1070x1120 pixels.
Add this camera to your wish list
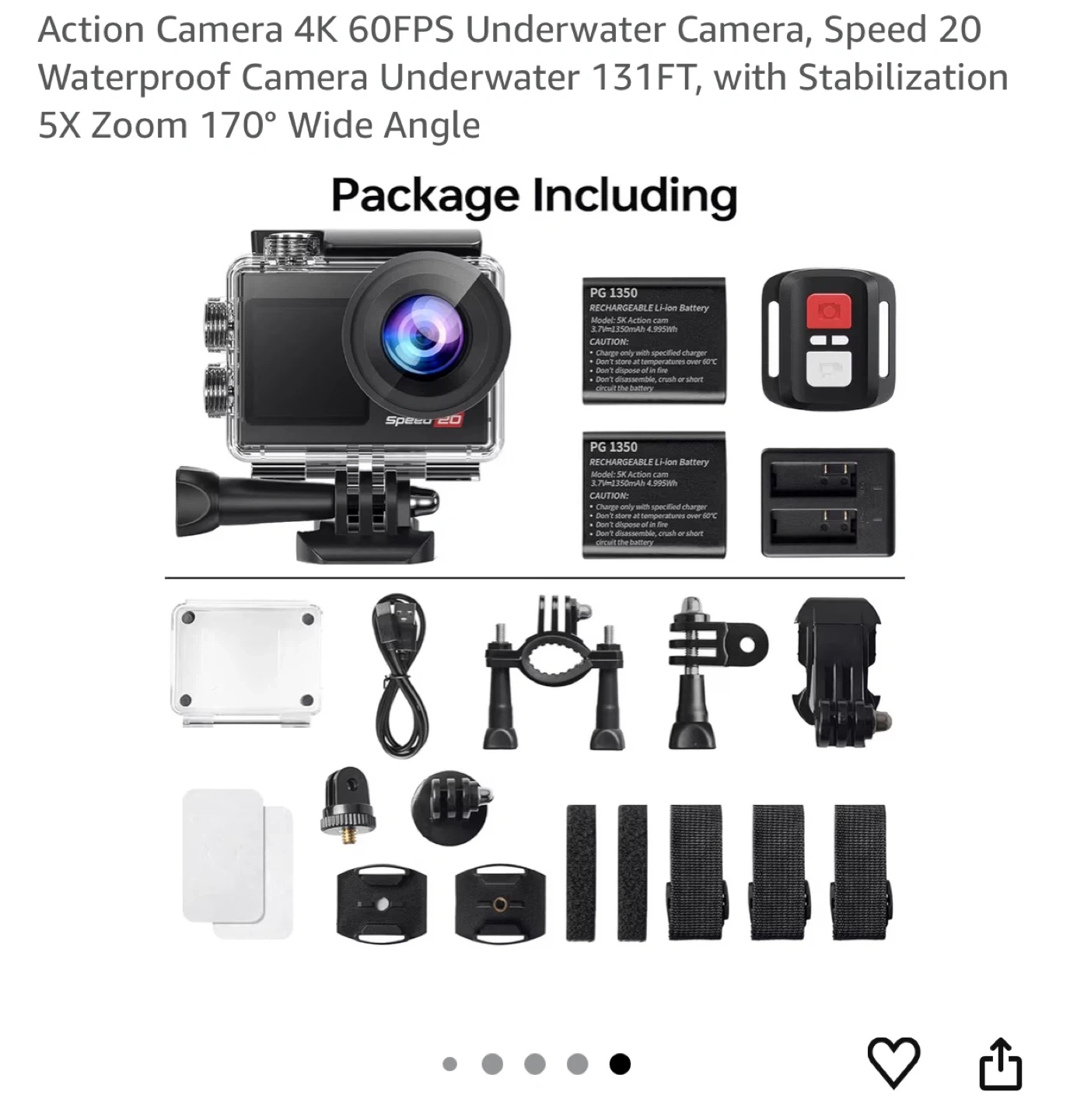point(893,1062)
